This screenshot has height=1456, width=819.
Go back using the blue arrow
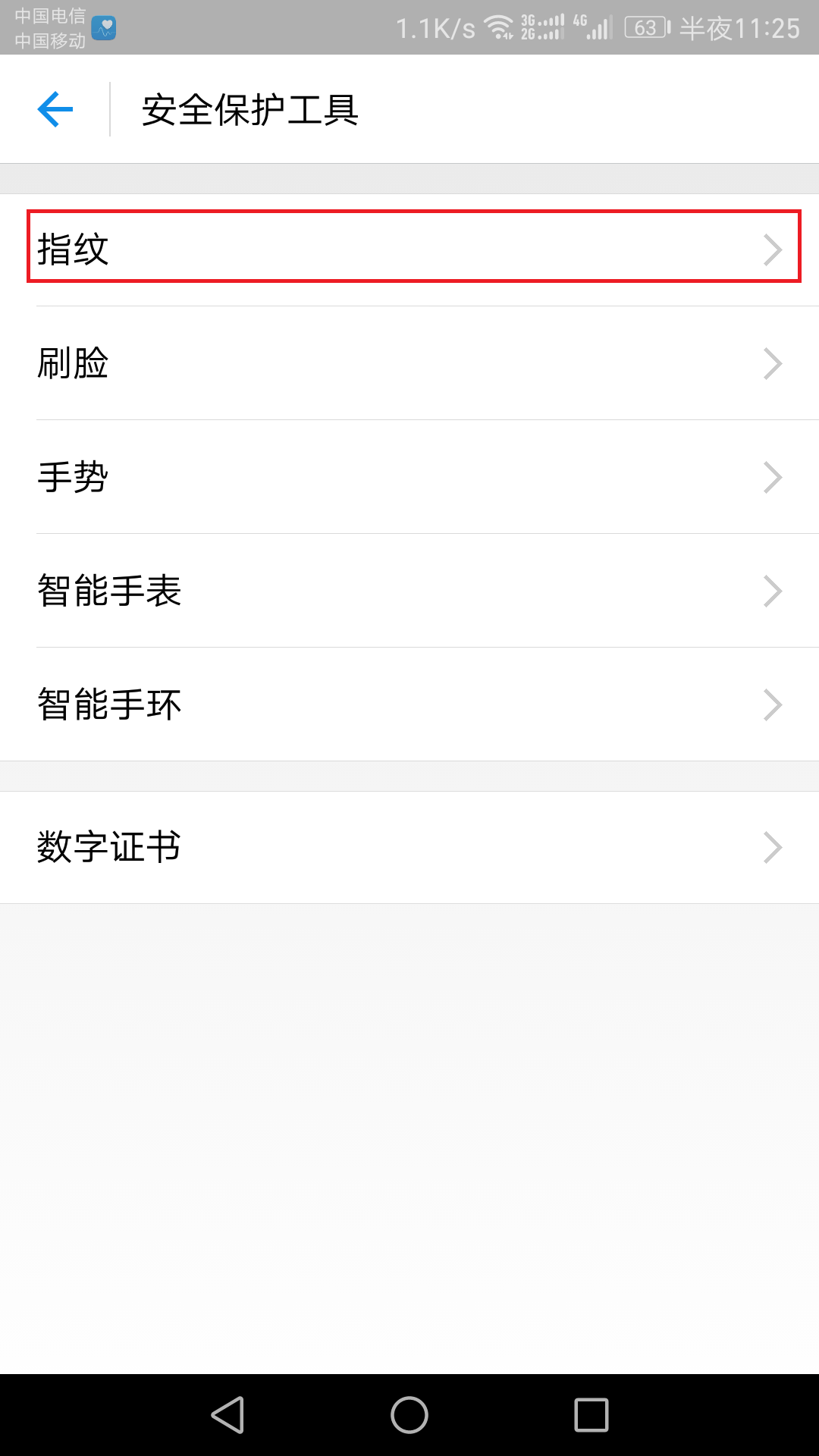pos(55,109)
